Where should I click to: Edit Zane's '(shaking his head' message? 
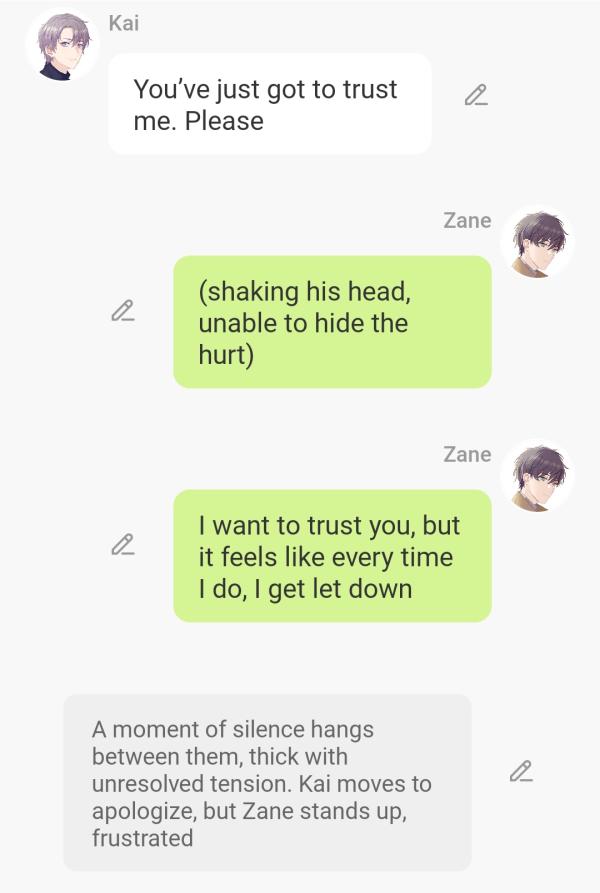click(122, 311)
